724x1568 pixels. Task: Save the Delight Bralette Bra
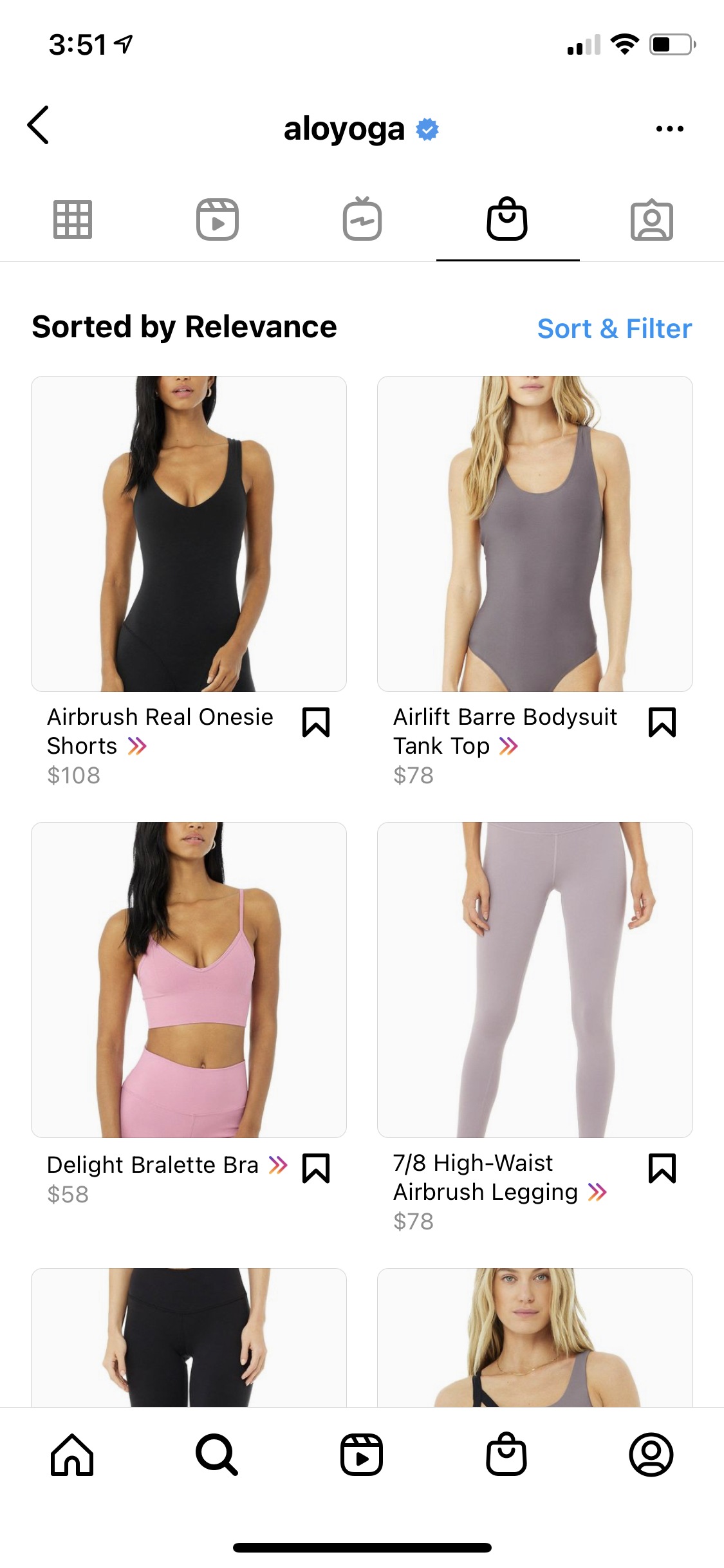[x=316, y=1168]
